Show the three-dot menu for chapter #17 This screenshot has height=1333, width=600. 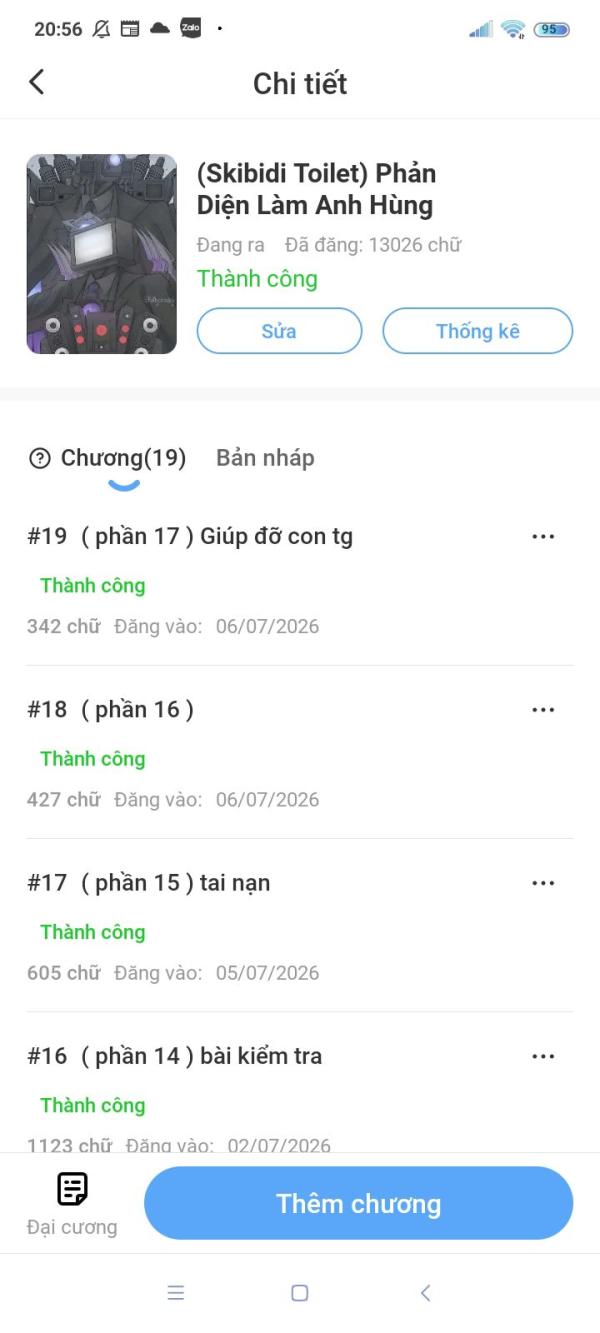[543, 883]
